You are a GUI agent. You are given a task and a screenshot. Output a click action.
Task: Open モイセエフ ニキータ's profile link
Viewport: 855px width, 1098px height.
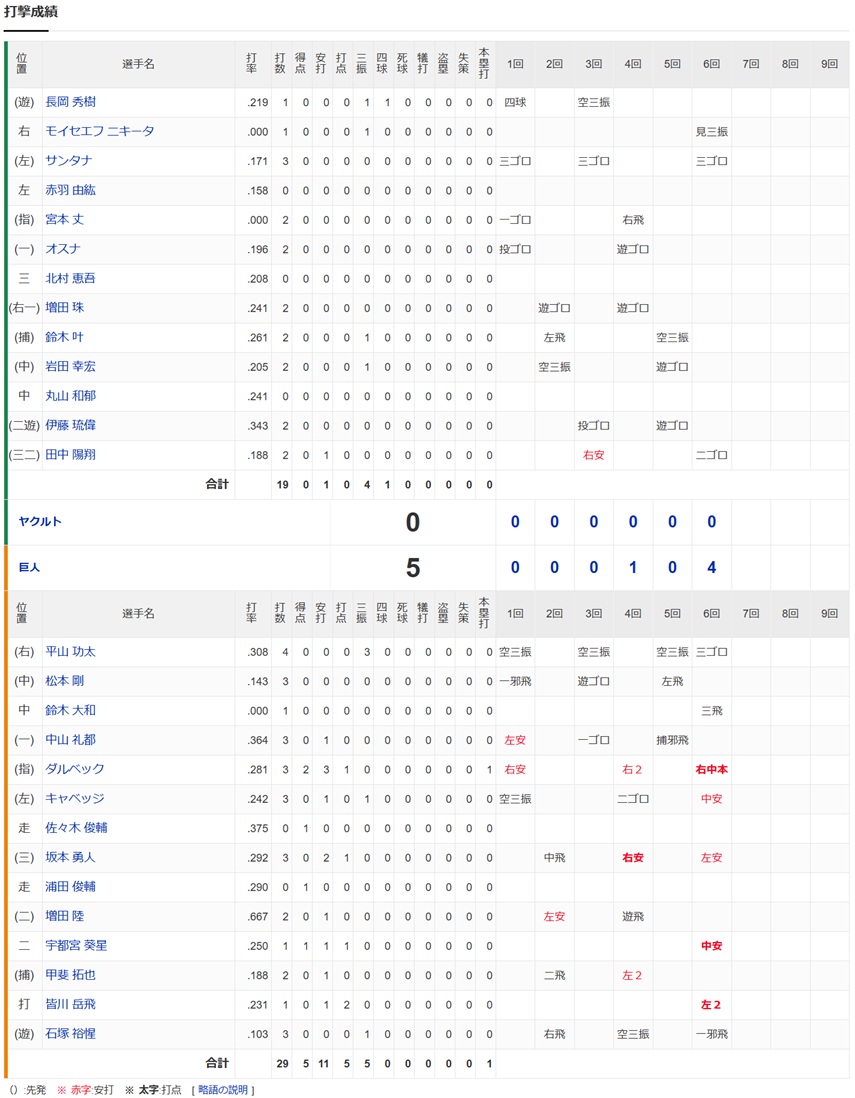point(99,131)
